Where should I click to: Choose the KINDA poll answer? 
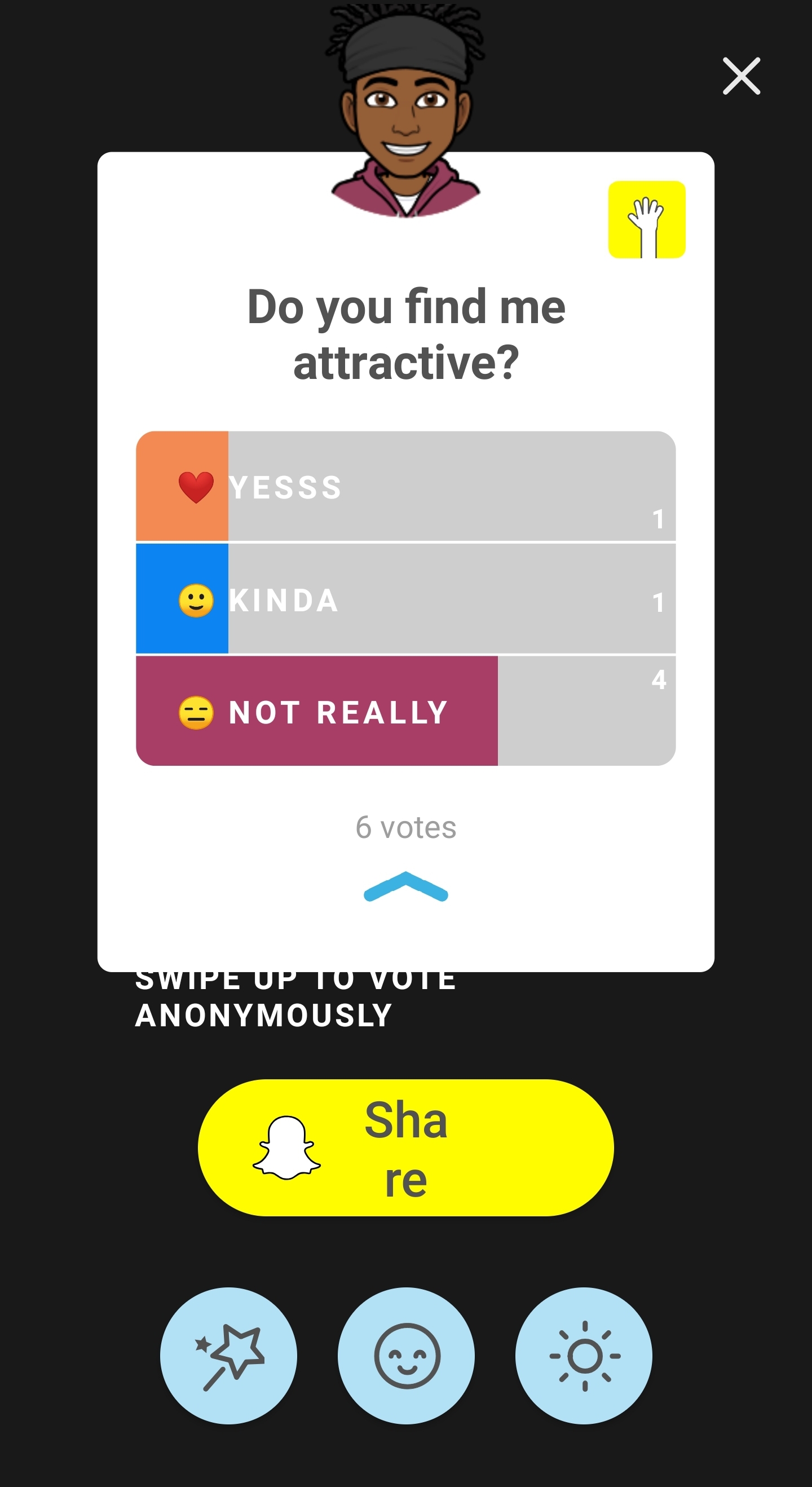click(x=405, y=599)
